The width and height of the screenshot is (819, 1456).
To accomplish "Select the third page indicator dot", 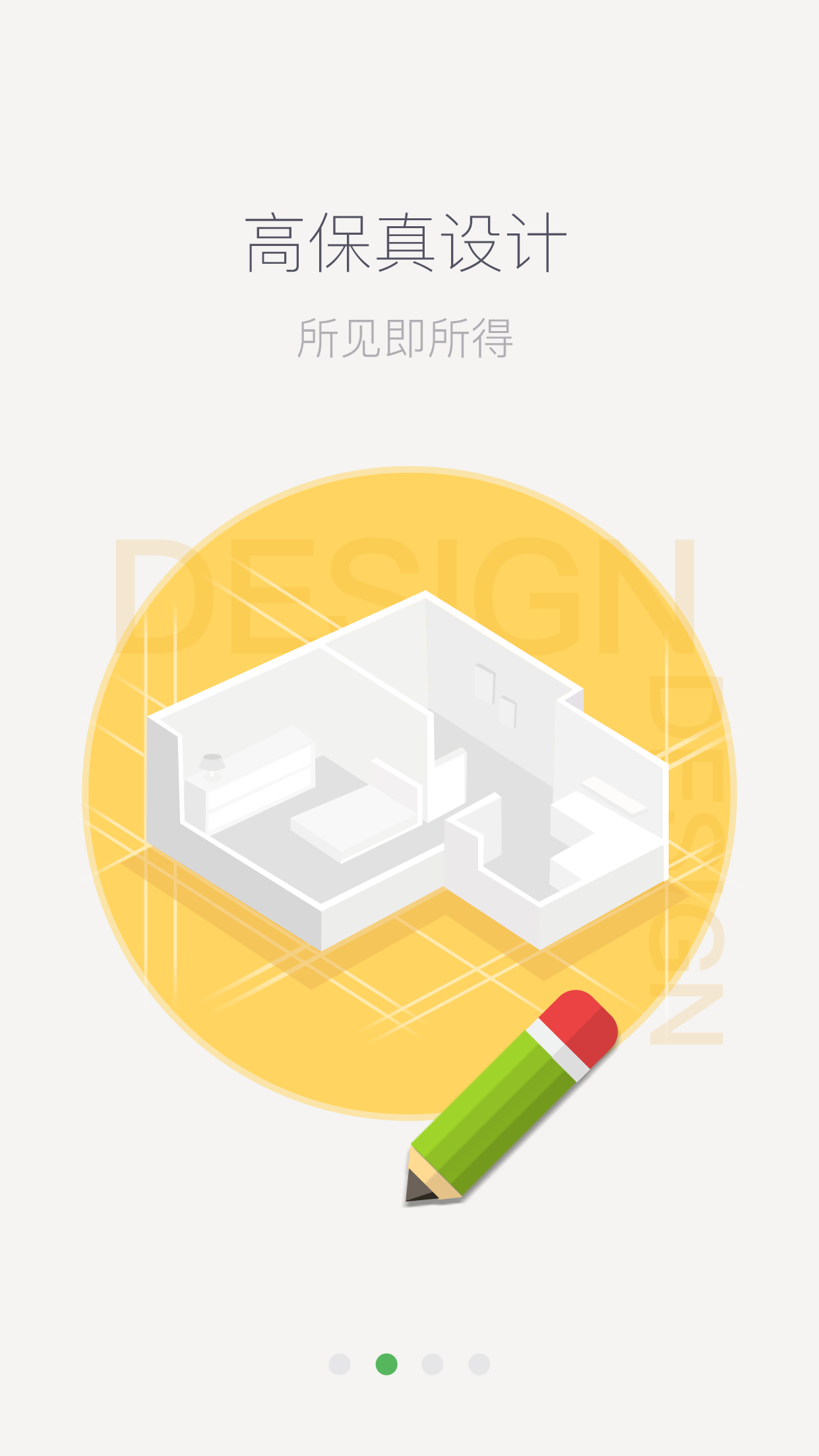I will pyautogui.click(x=433, y=1364).
